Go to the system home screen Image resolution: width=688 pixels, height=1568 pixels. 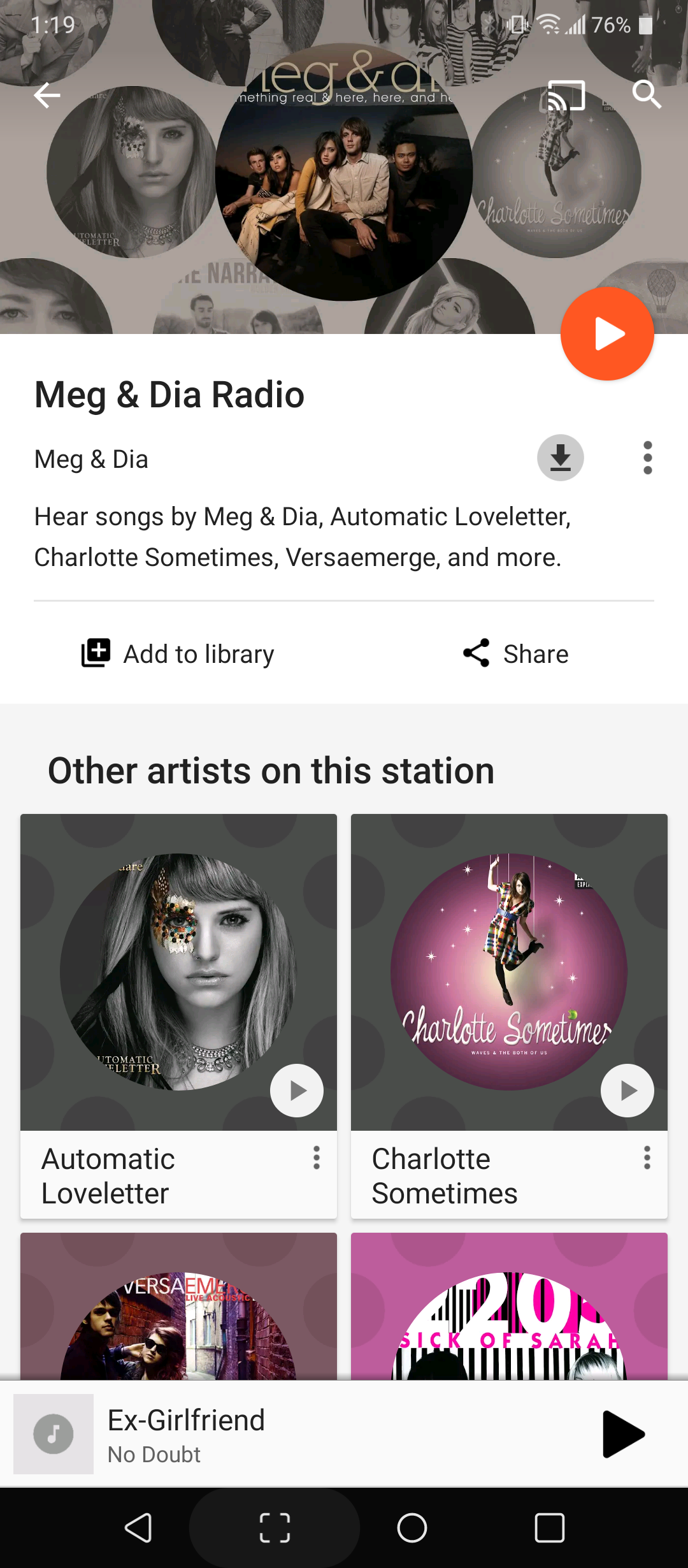pos(412,1528)
